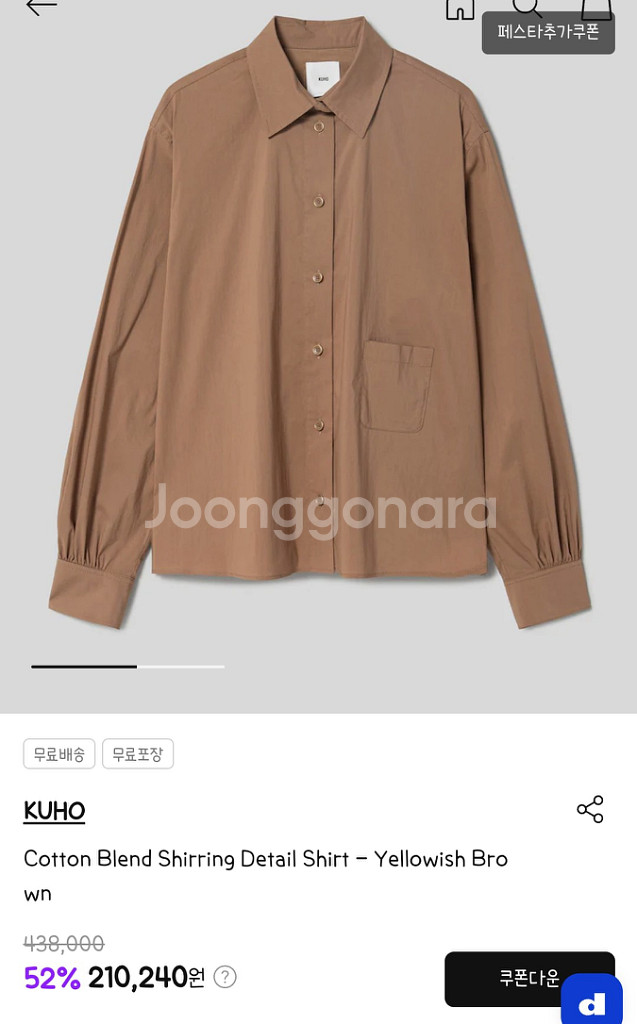Open the search magnifier icon

(x=527, y=7)
